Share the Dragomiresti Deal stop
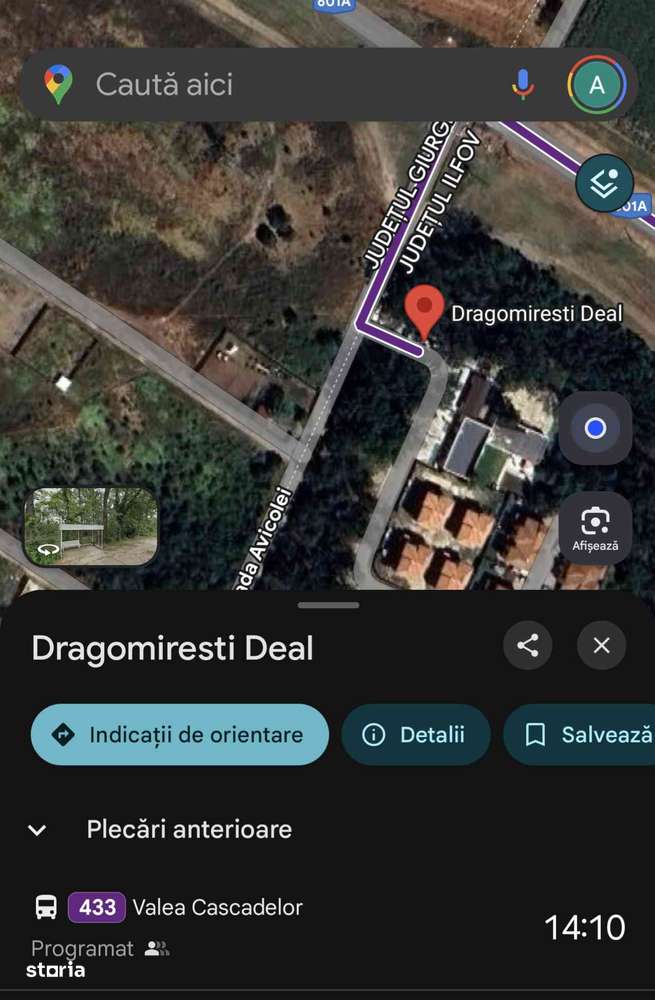Image resolution: width=655 pixels, height=1000 pixels. pyautogui.click(x=527, y=646)
